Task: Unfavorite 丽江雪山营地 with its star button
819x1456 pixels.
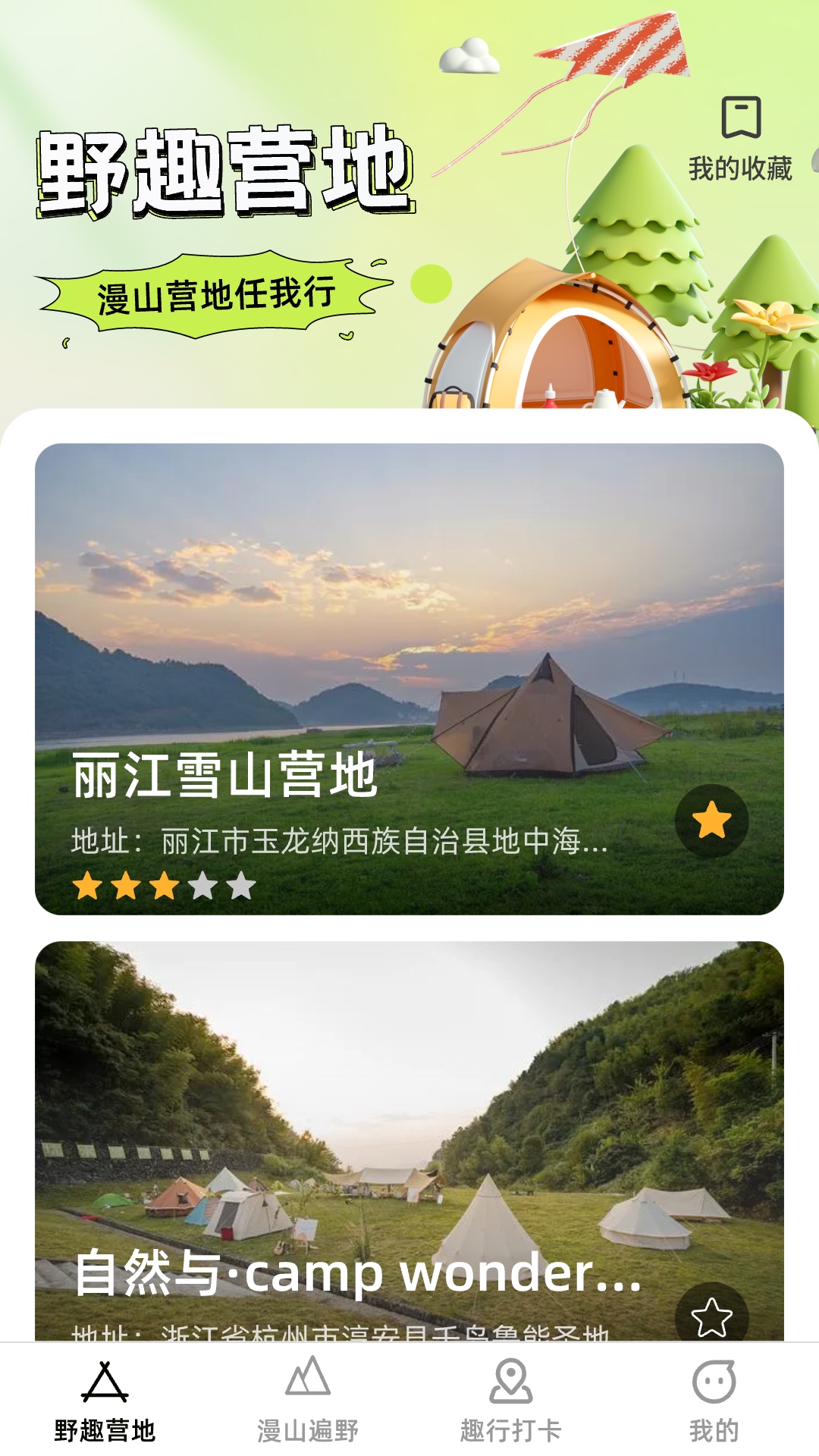Action: coord(711,821)
